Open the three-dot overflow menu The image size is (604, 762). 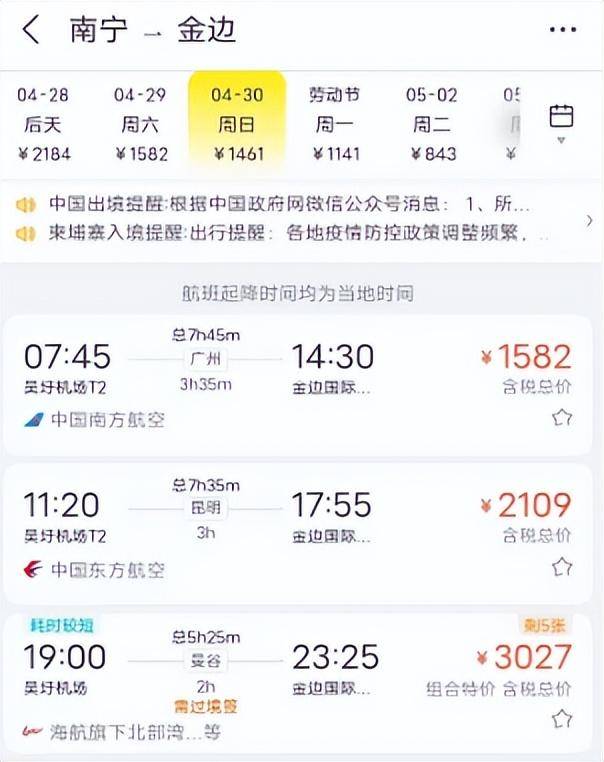click(x=563, y=30)
